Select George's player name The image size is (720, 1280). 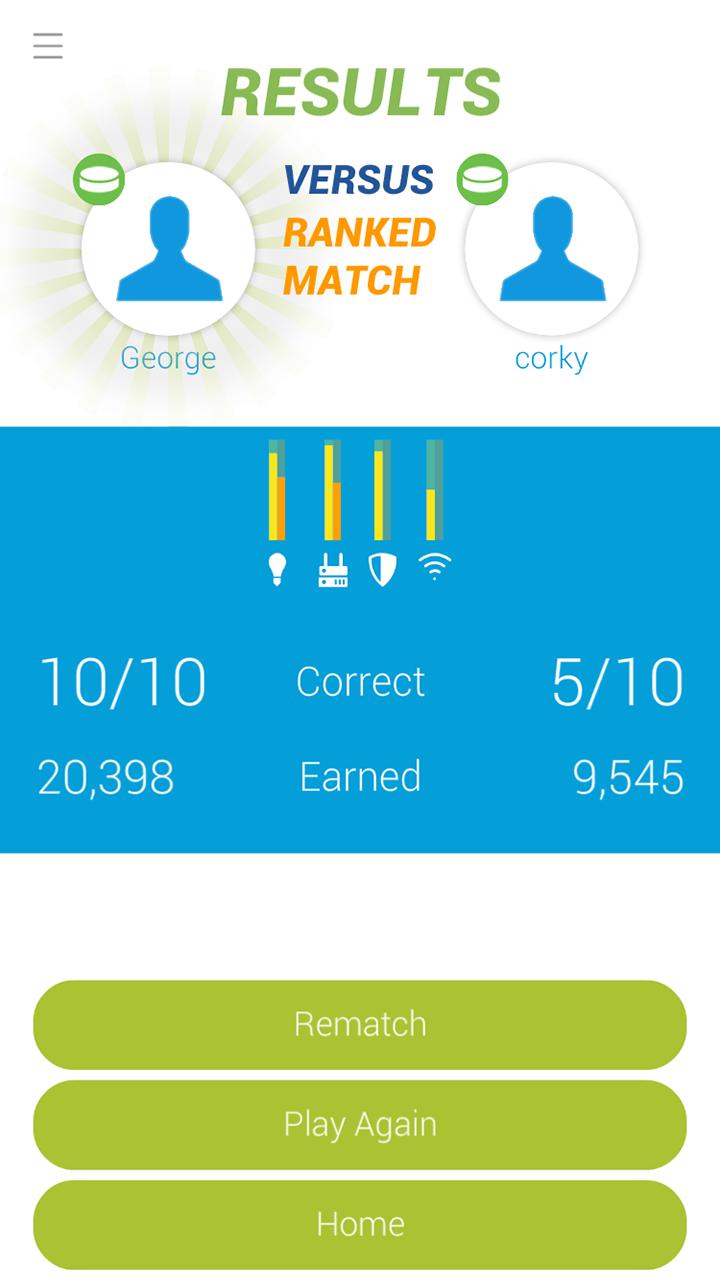click(x=167, y=355)
